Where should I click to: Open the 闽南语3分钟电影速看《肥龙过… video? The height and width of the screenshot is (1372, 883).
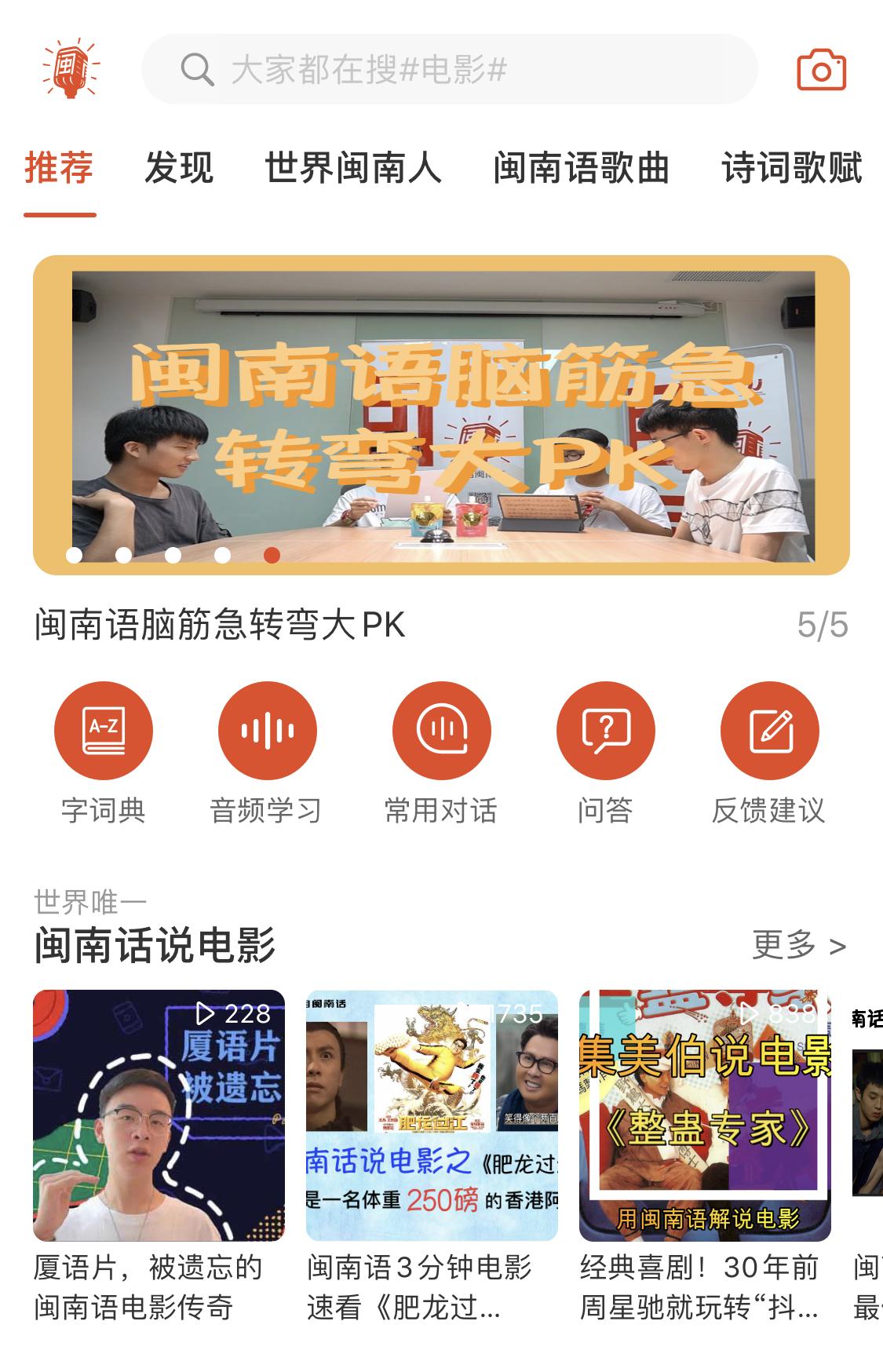[x=432, y=1115]
